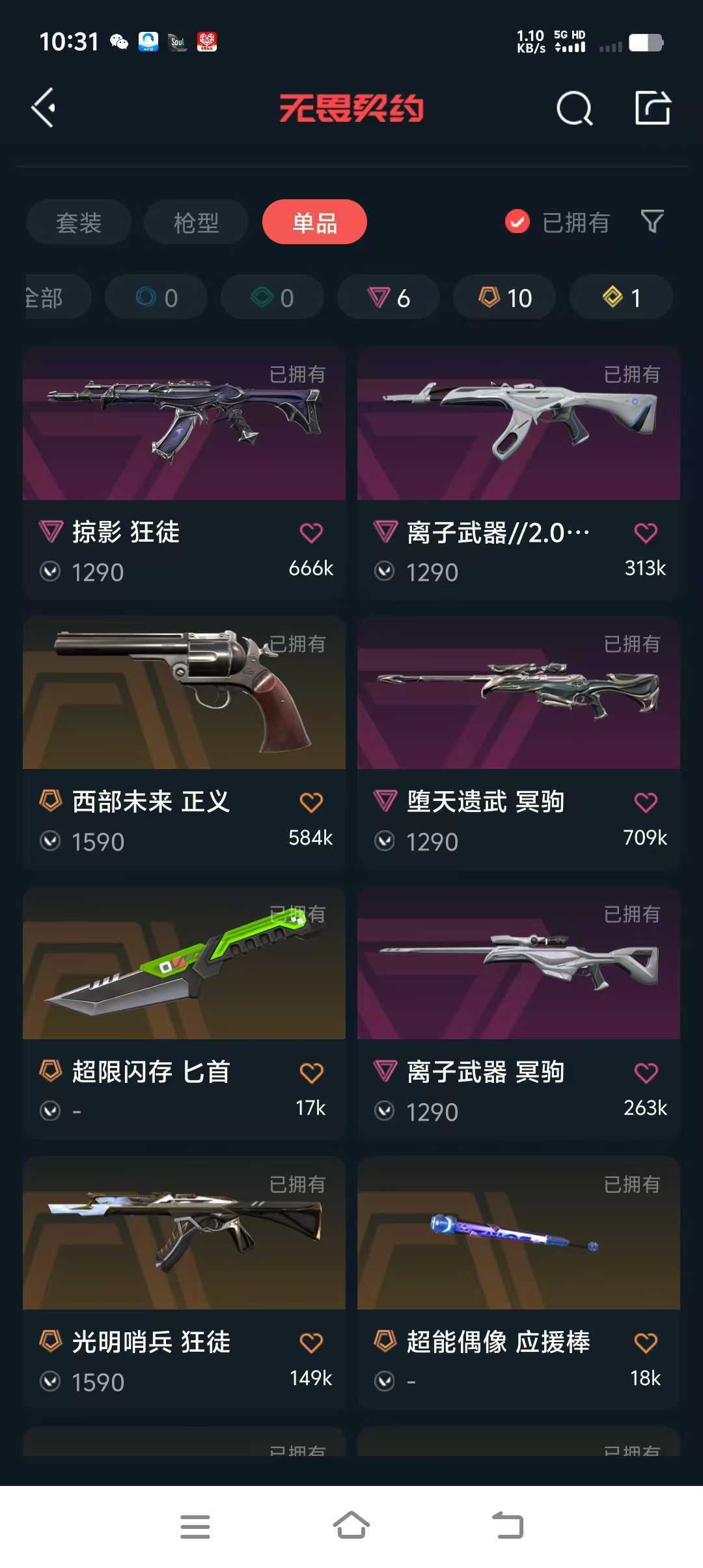Like the 离子武器//2.0 skin

click(x=646, y=533)
